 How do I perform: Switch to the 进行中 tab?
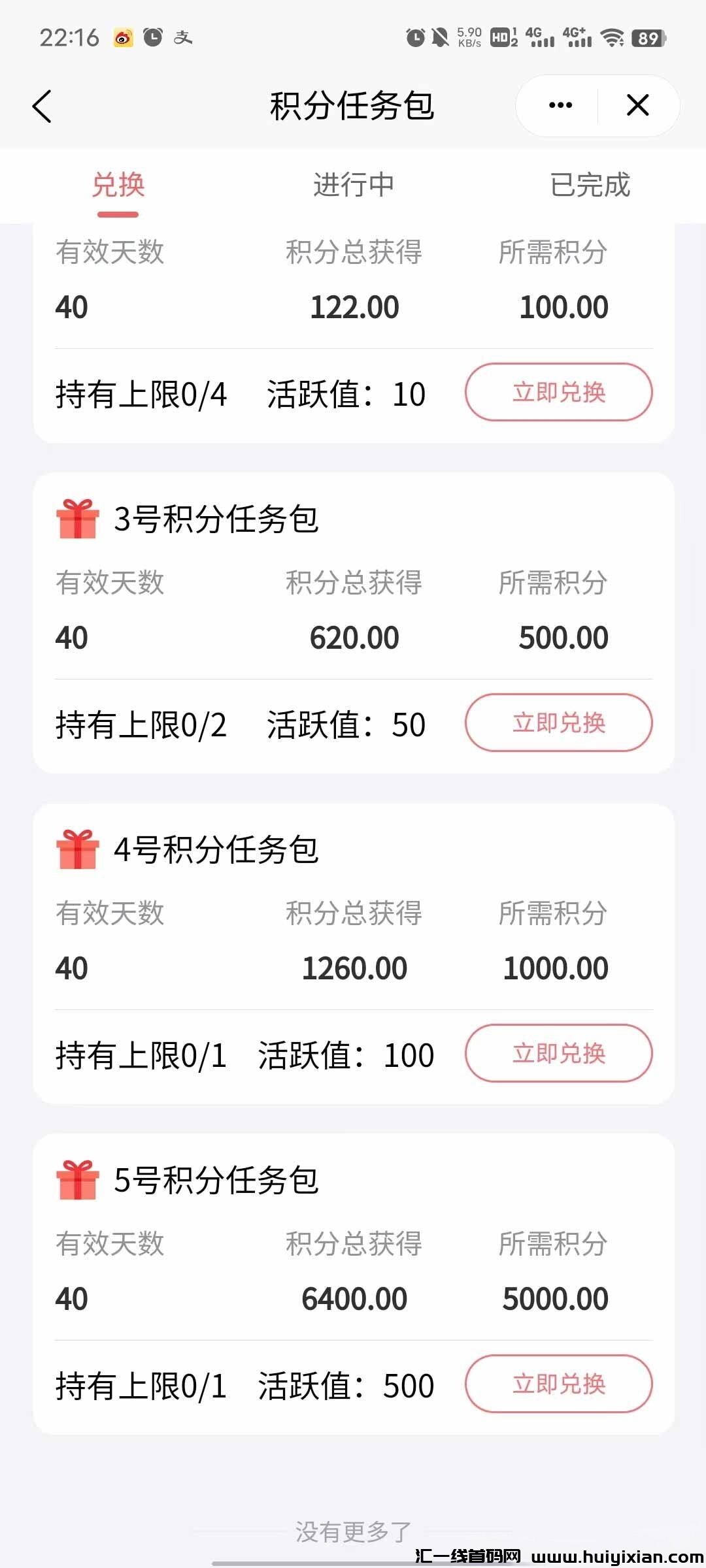(x=353, y=186)
